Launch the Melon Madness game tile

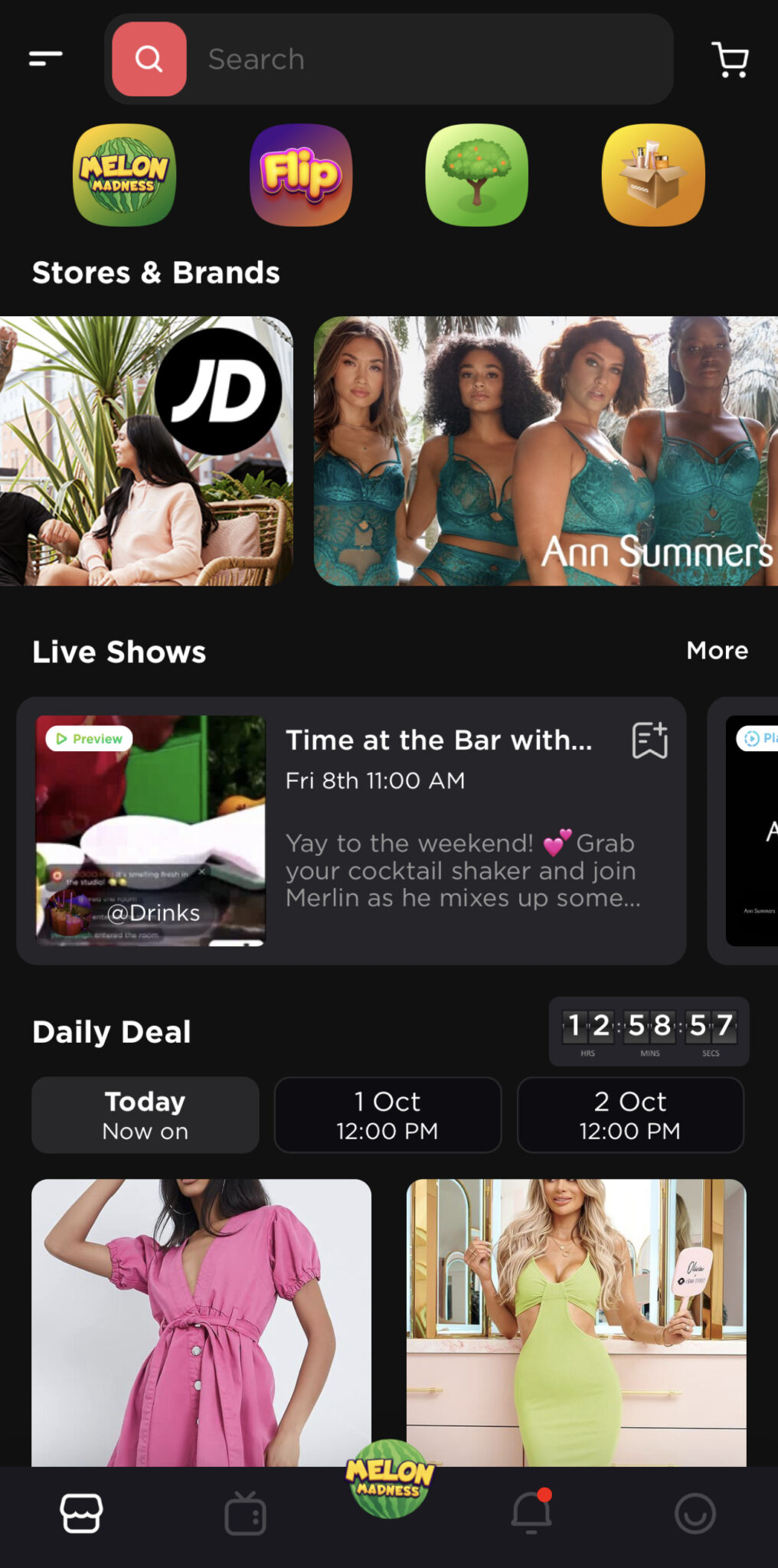[124, 175]
